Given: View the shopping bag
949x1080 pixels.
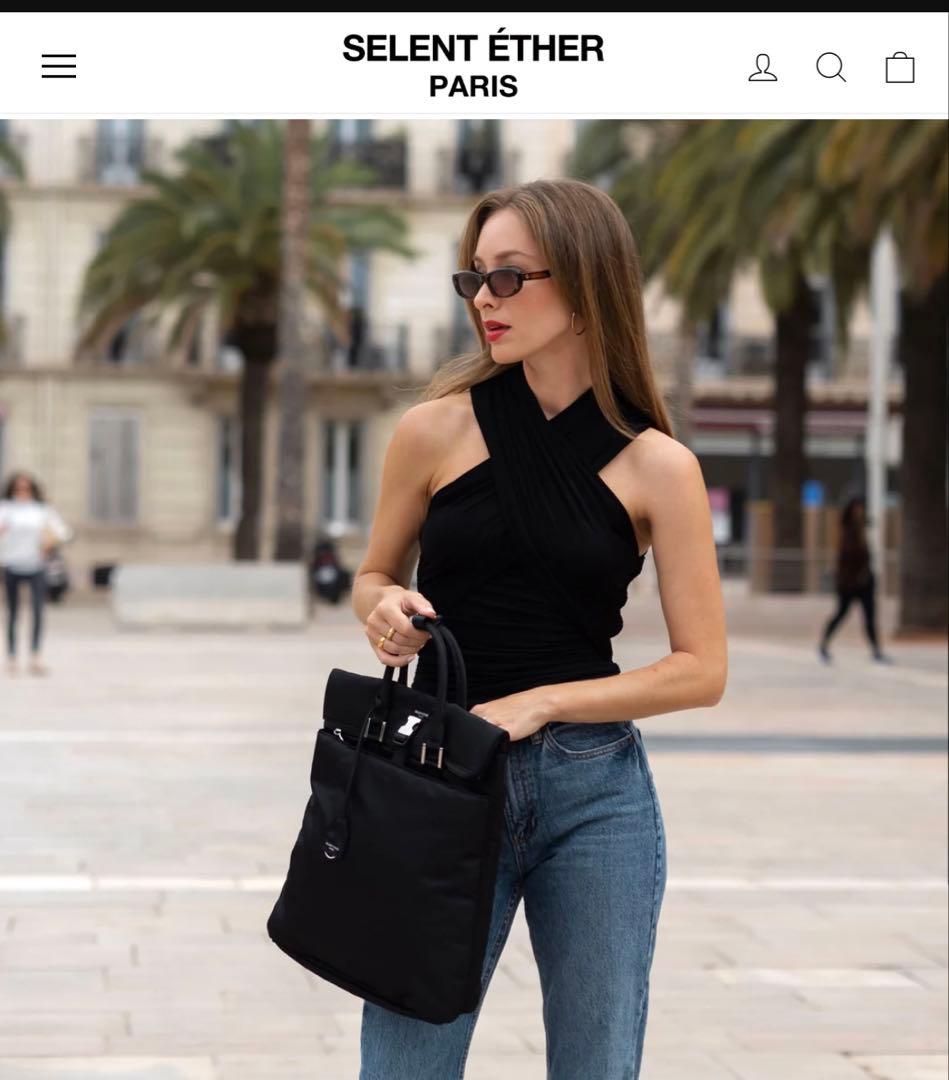Looking at the screenshot, I should [900, 67].
